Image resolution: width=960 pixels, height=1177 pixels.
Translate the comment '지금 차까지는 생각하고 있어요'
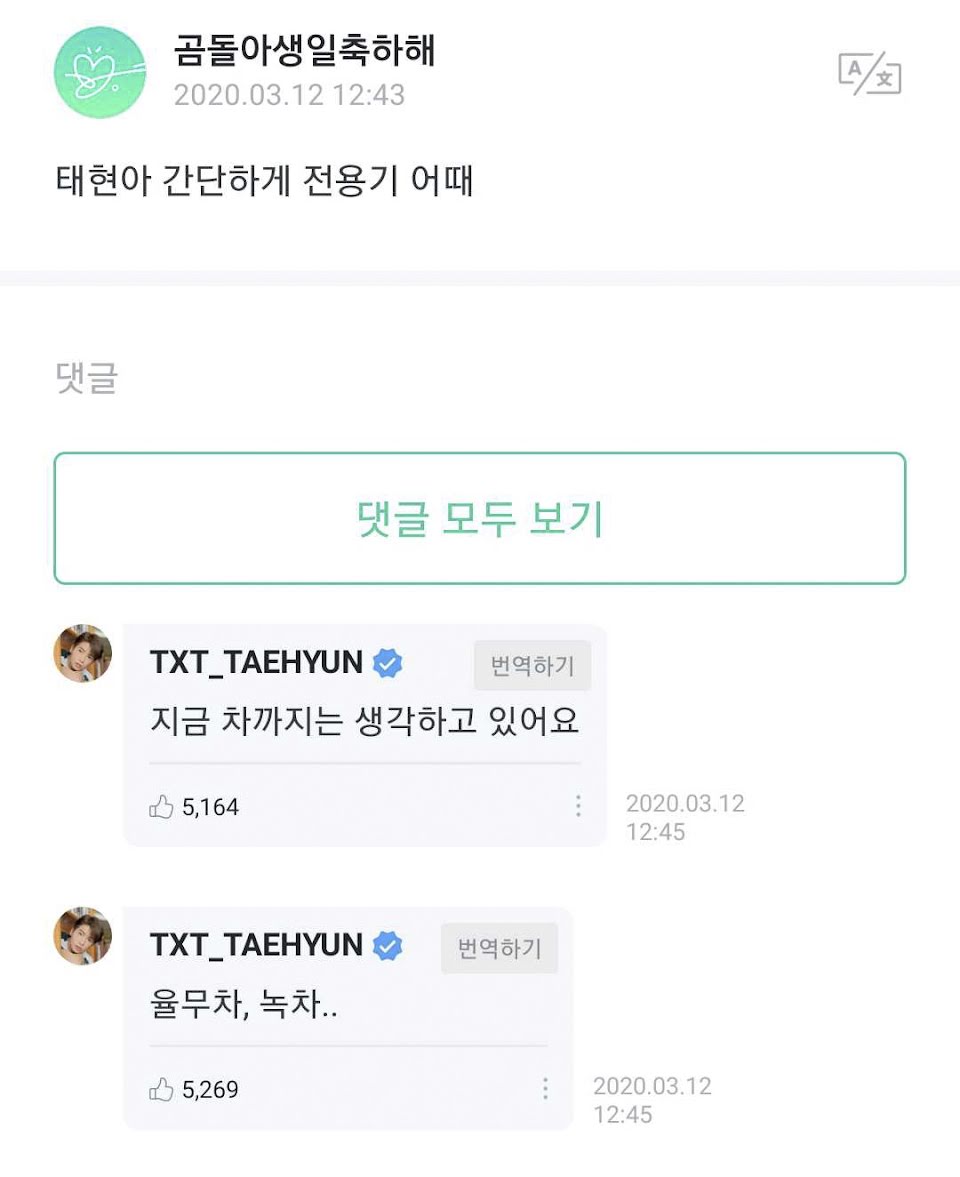pos(532,665)
